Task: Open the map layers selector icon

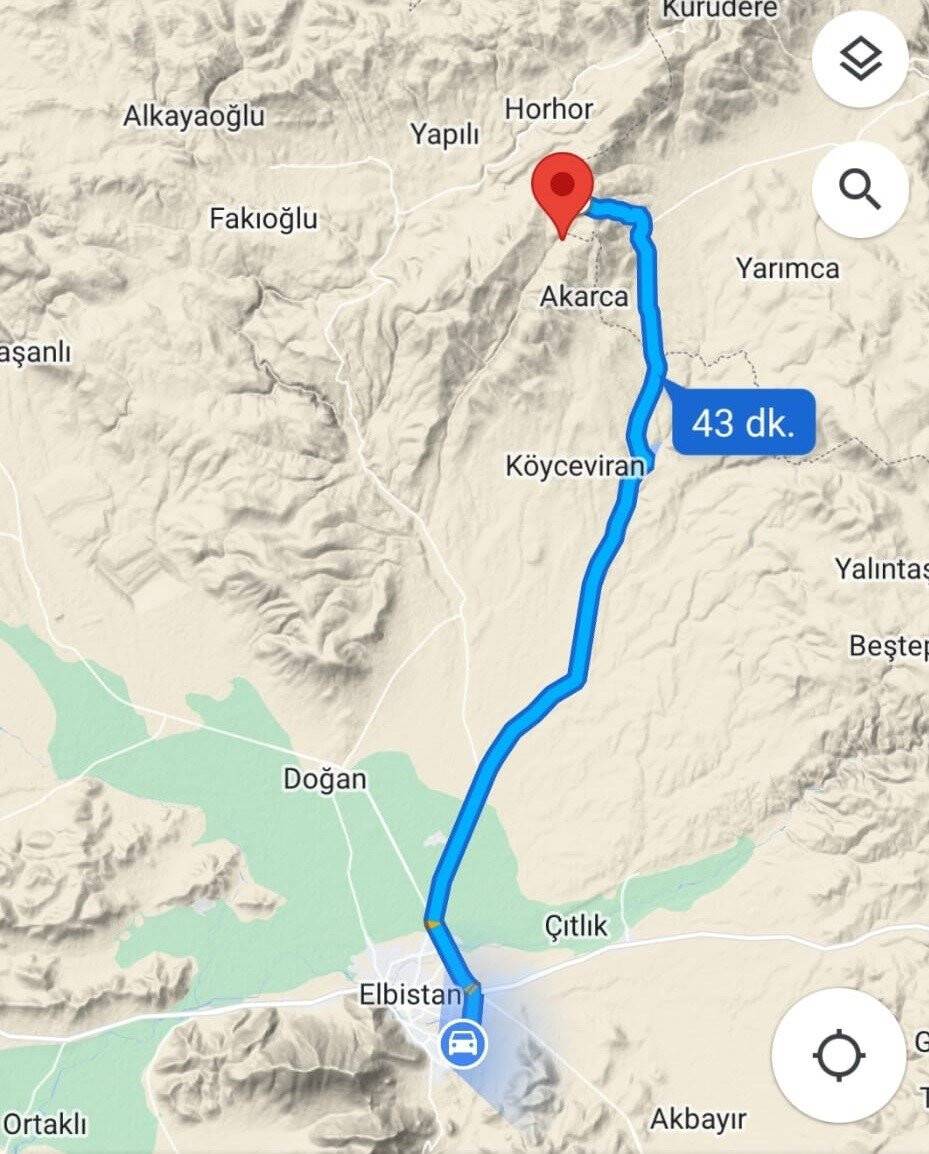Action: [860, 58]
